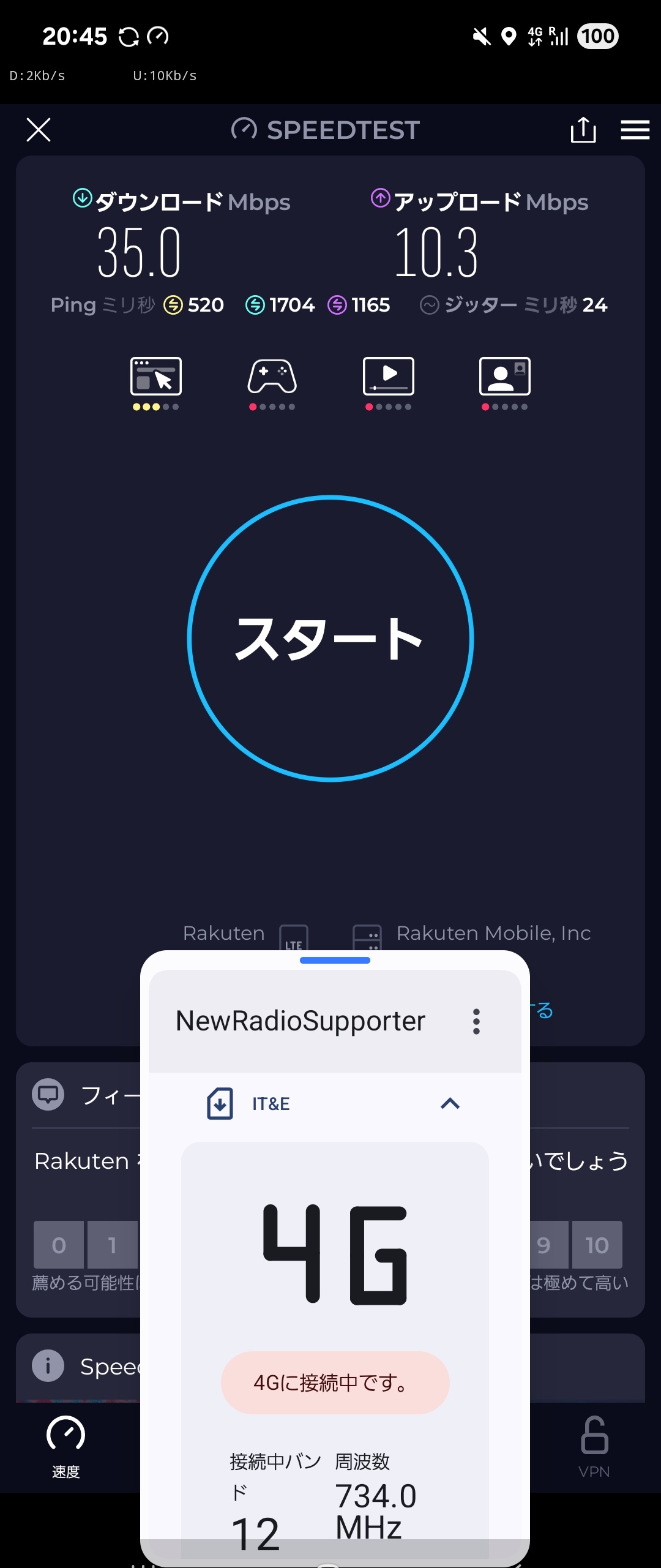Open NewRadioSupporter overflow menu
Screen dimensions: 661x1568
476,1021
